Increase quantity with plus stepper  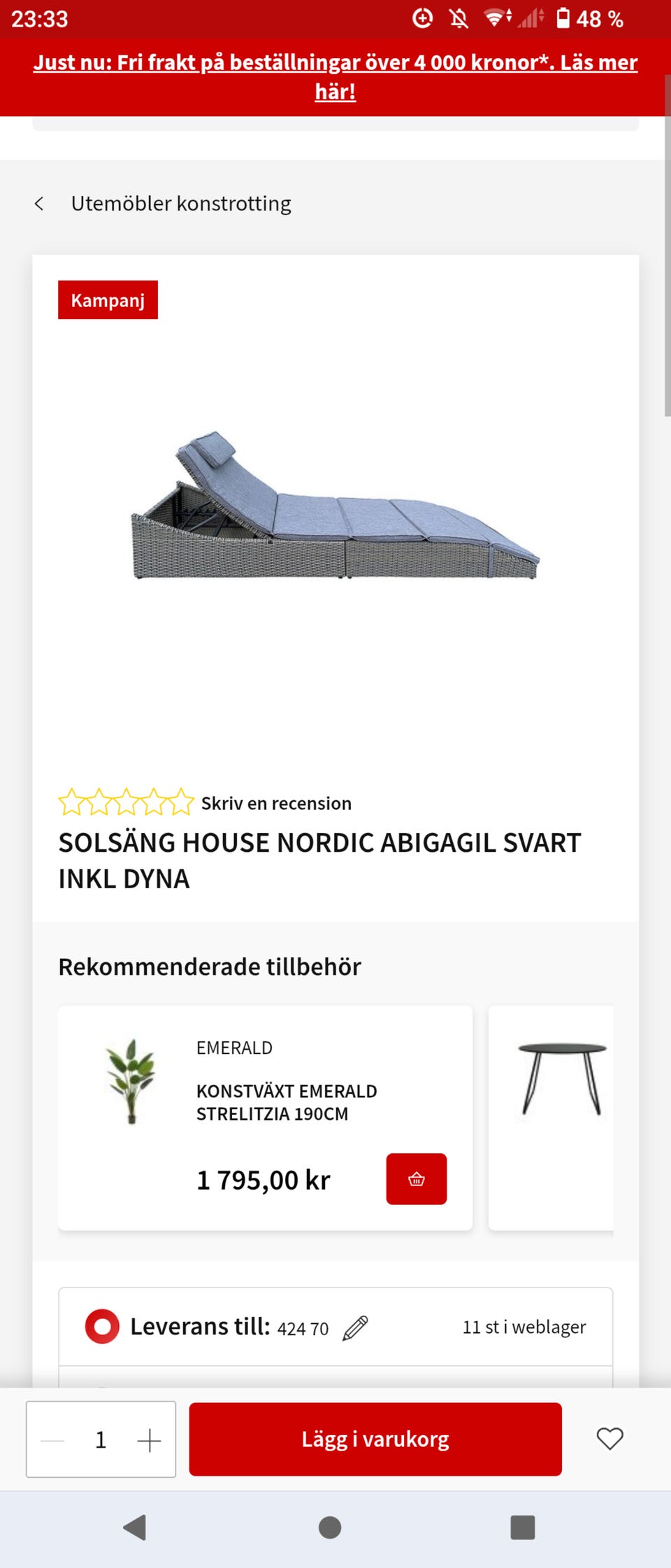pos(149,1439)
